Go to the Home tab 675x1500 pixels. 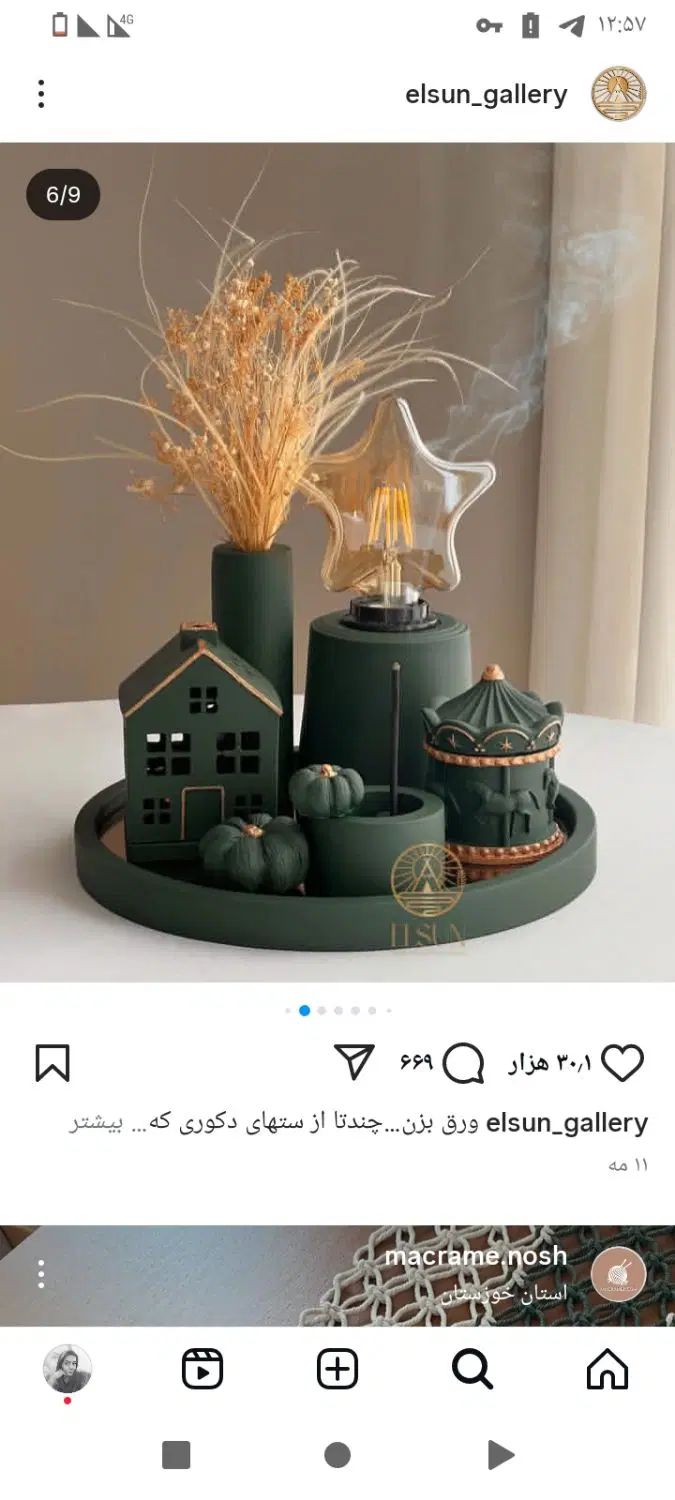click(x=607, y=1369)
